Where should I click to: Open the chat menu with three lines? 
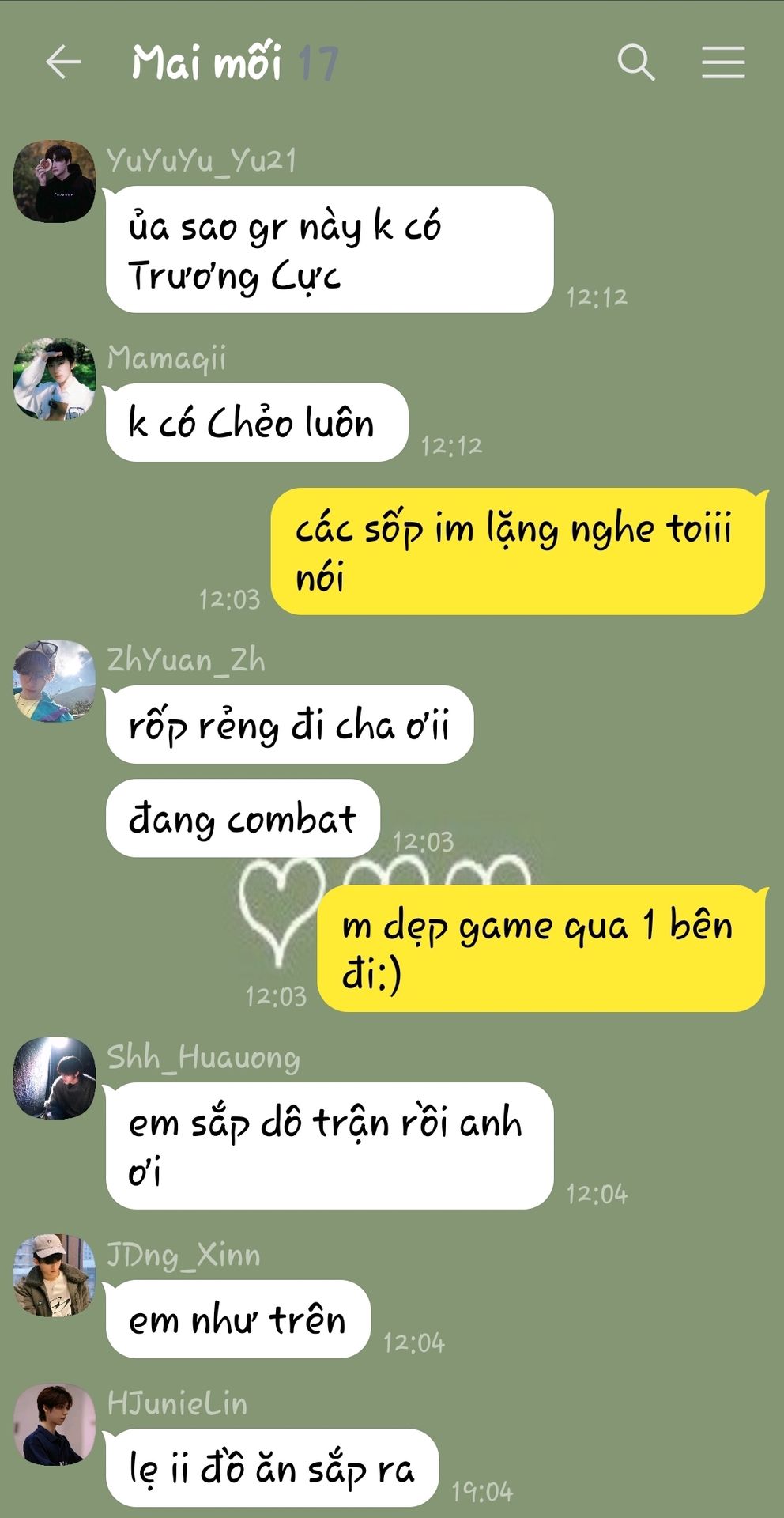[723, 62]
